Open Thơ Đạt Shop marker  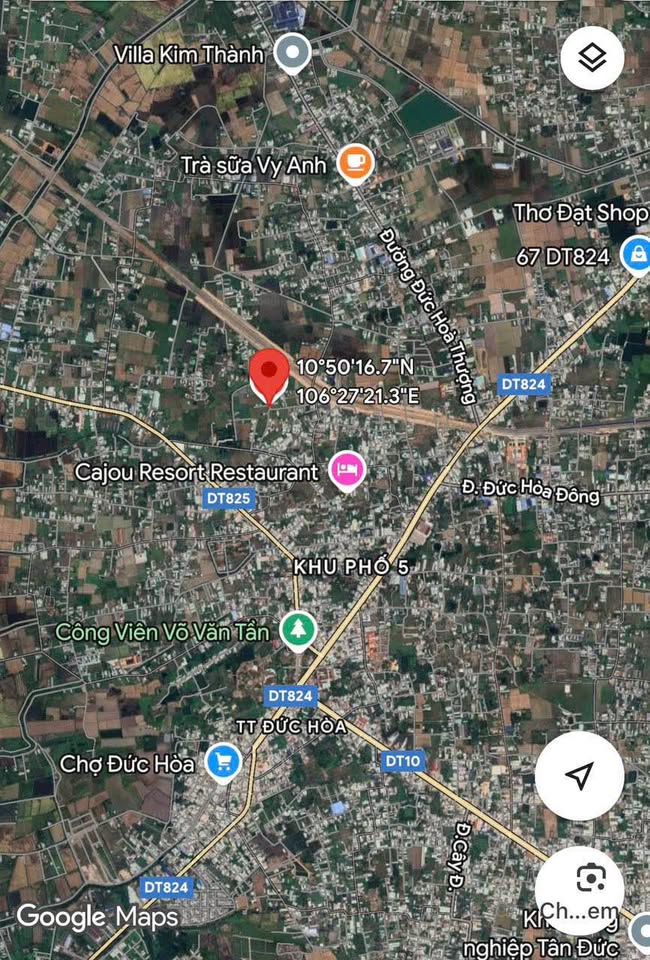pyautogui.click(x=635, y=254)
